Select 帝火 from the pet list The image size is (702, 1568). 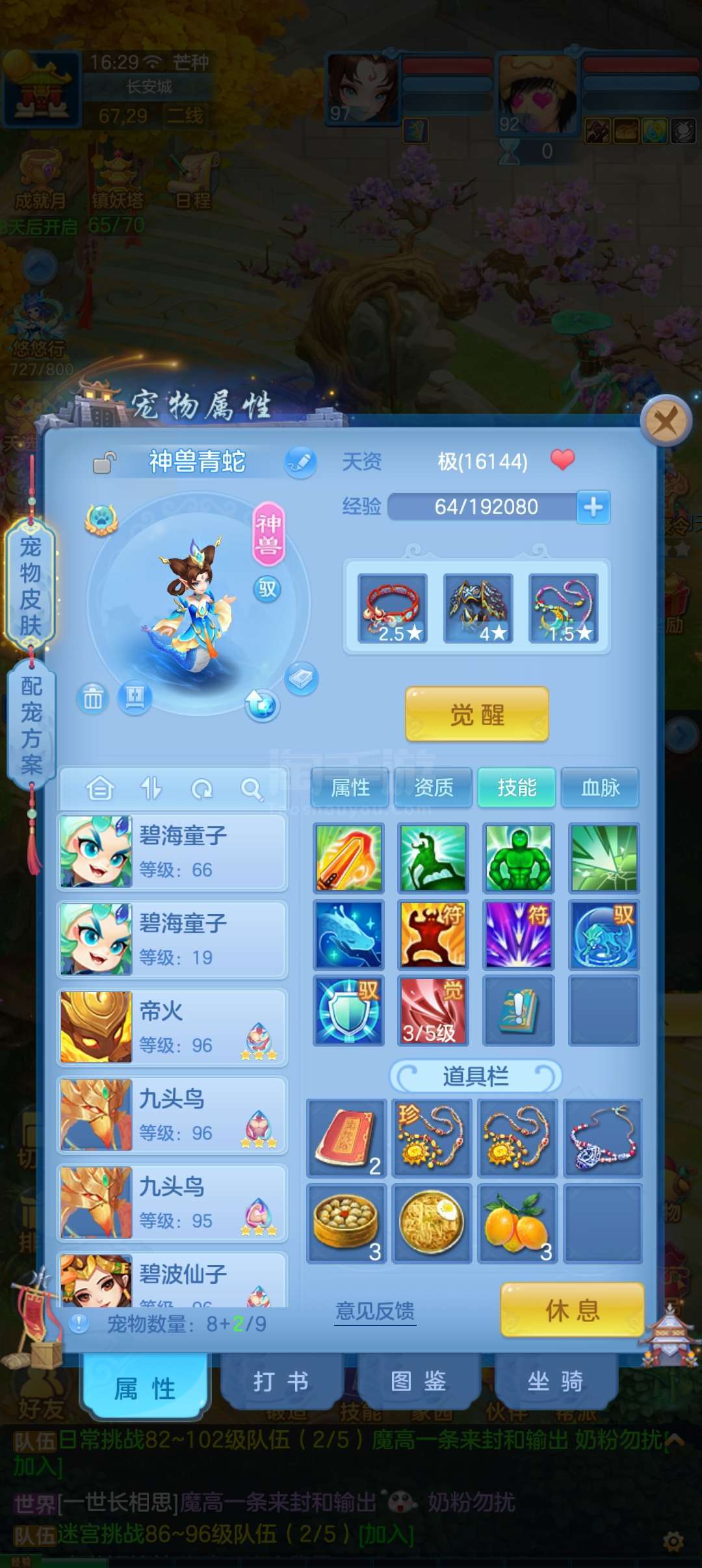click(x=172, y=1027)
